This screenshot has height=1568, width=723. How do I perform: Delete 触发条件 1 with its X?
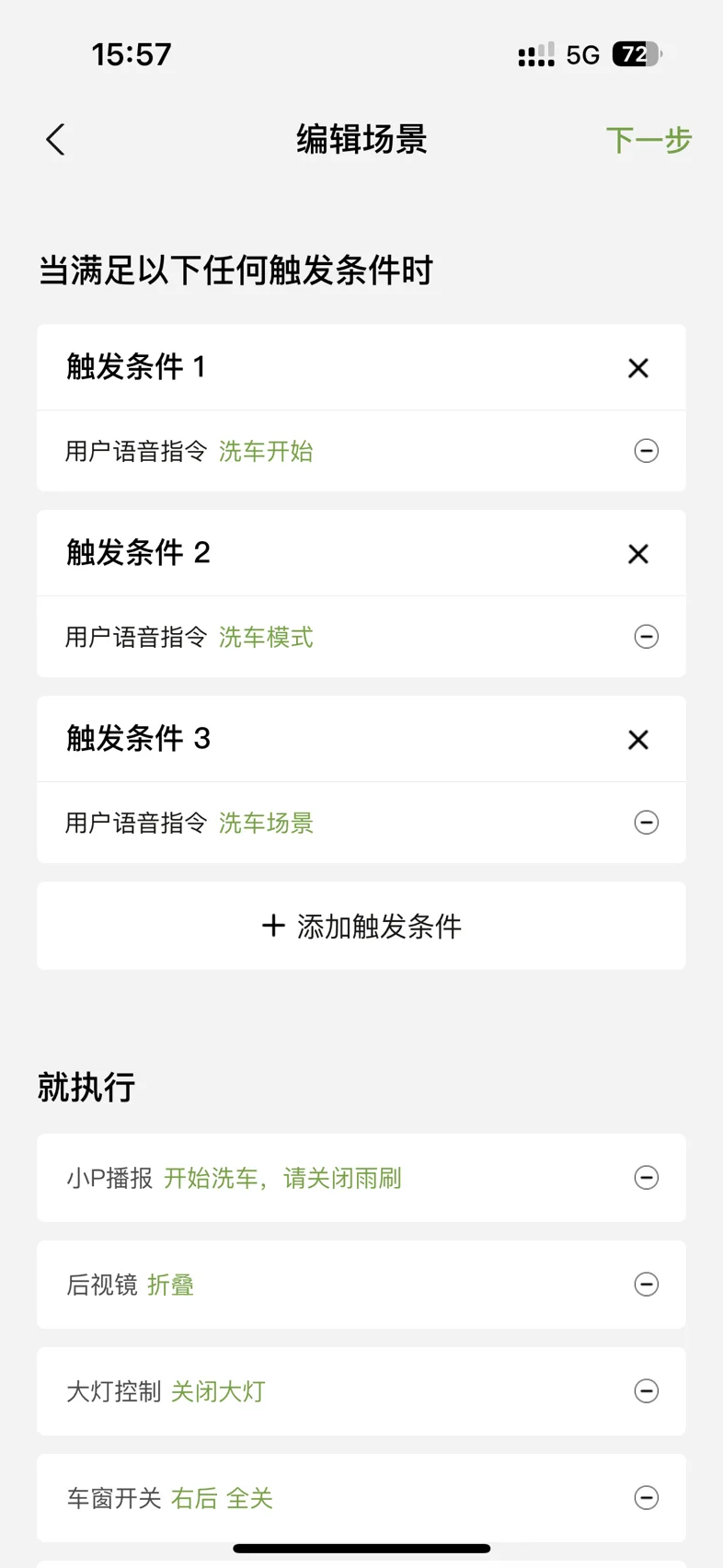637,368
